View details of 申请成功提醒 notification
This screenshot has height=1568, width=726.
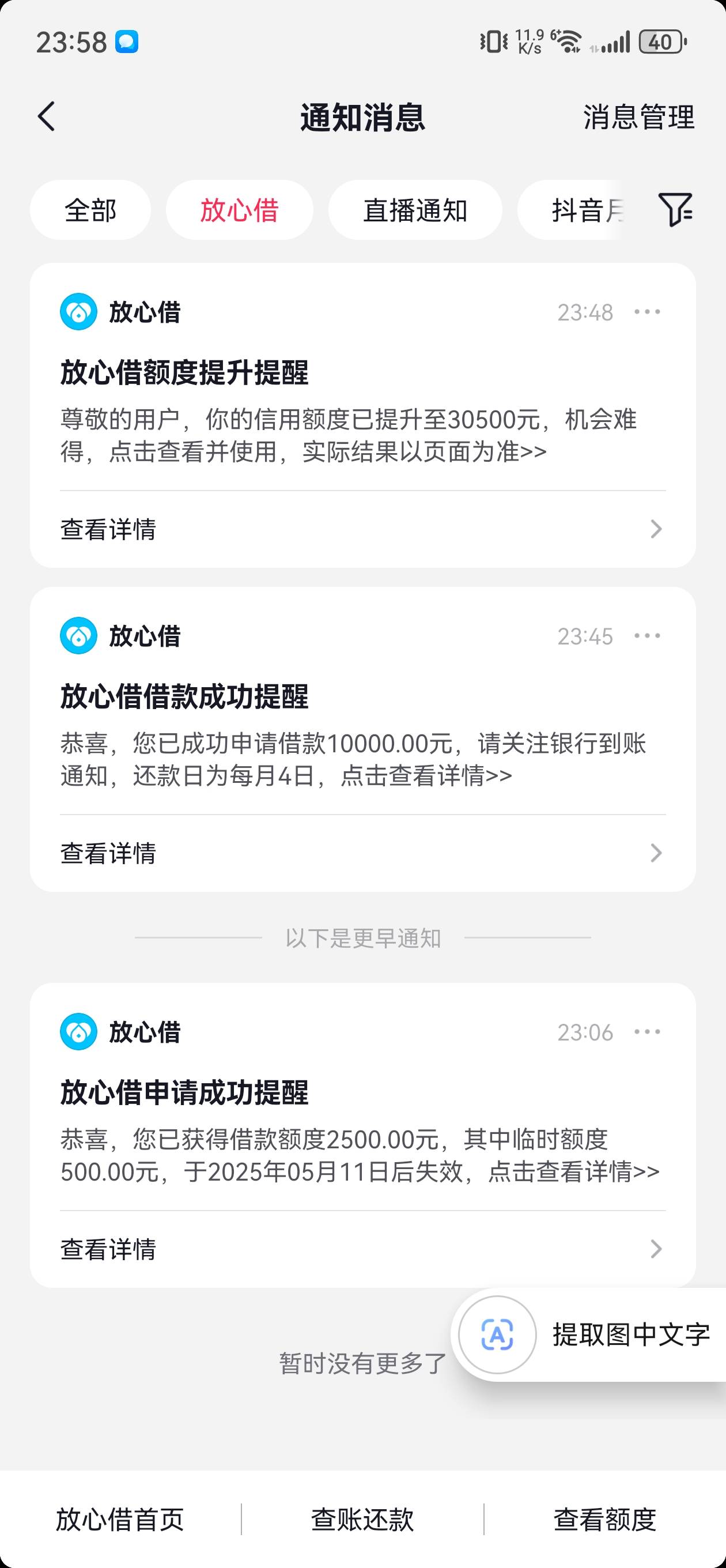click(362, 1249)
